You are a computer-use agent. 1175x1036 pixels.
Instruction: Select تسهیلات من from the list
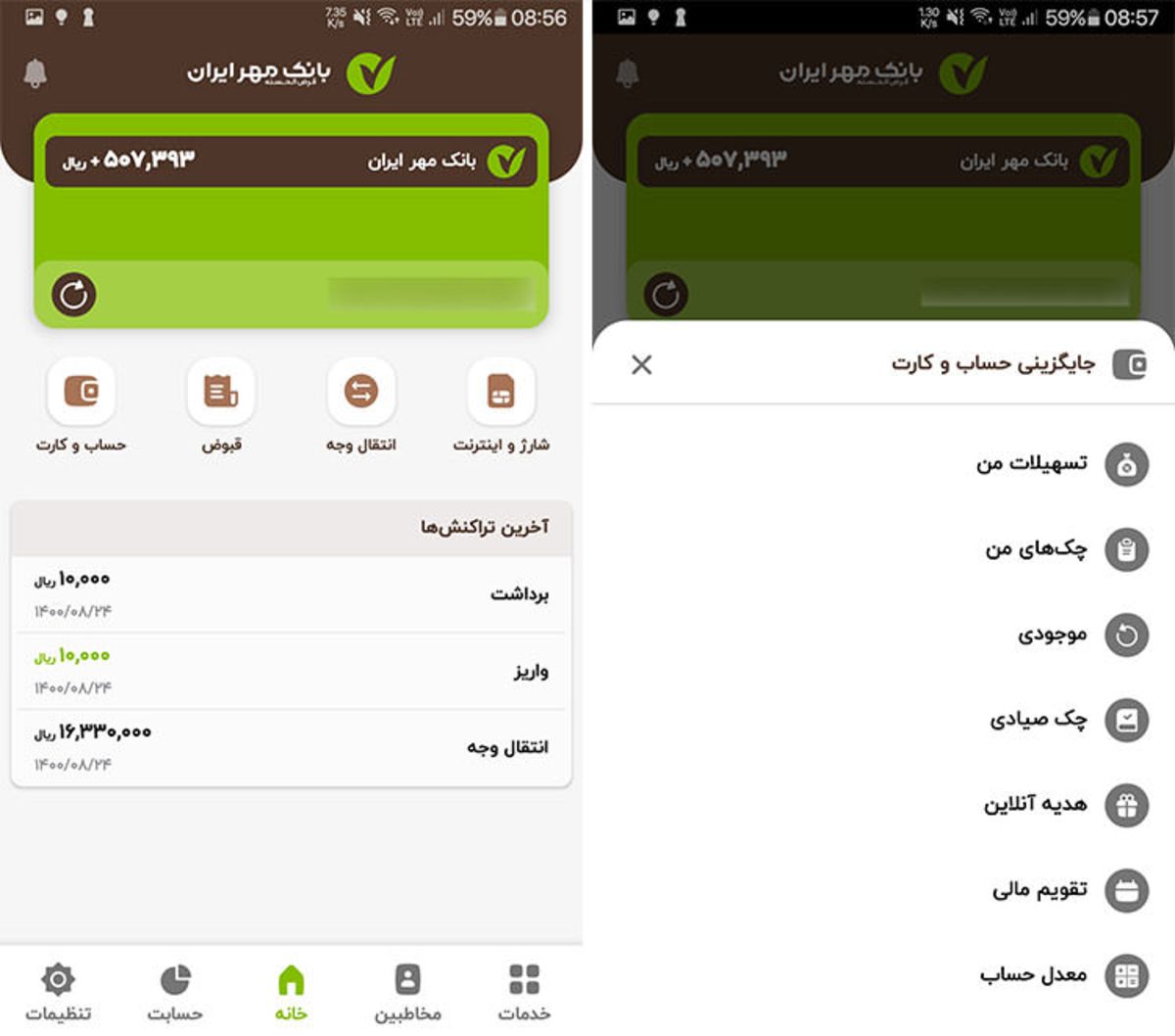coord(1032,464)
